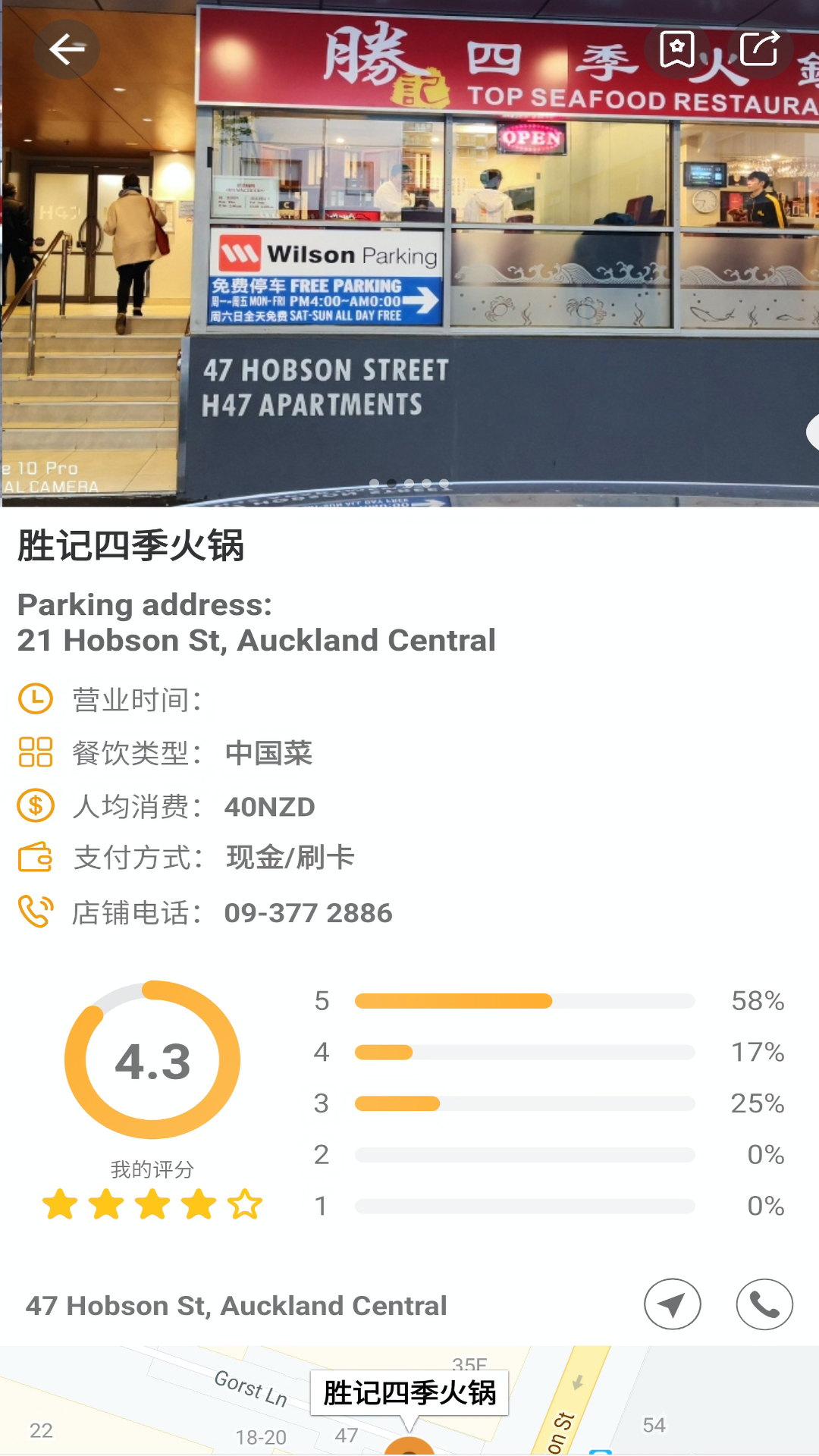The height and width of the screenshot is (1456, 819).
Task: Open the restaurant photo gallery
Action: click(x=409, y=250)
